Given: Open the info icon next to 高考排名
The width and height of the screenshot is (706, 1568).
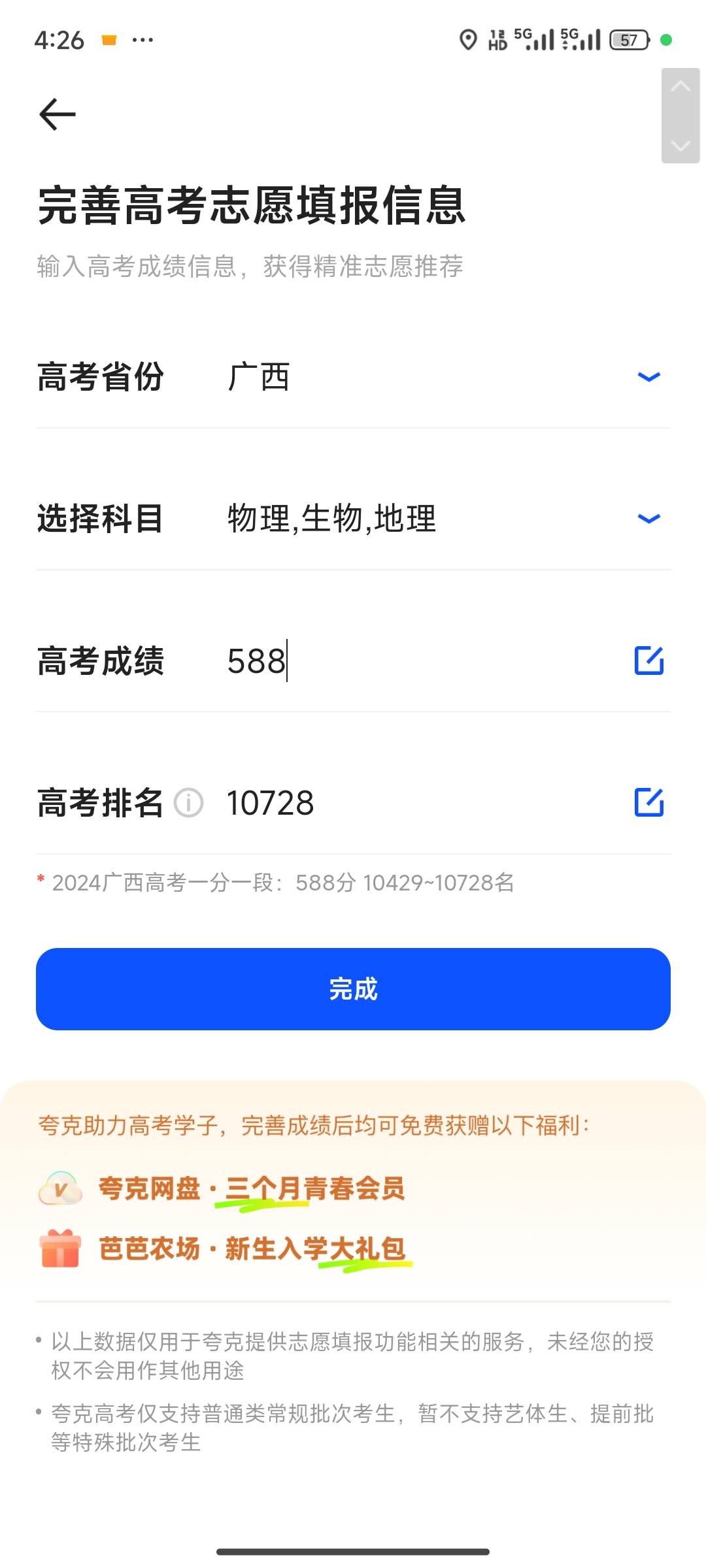Looking at the screenshot, I should click(189, 803).
